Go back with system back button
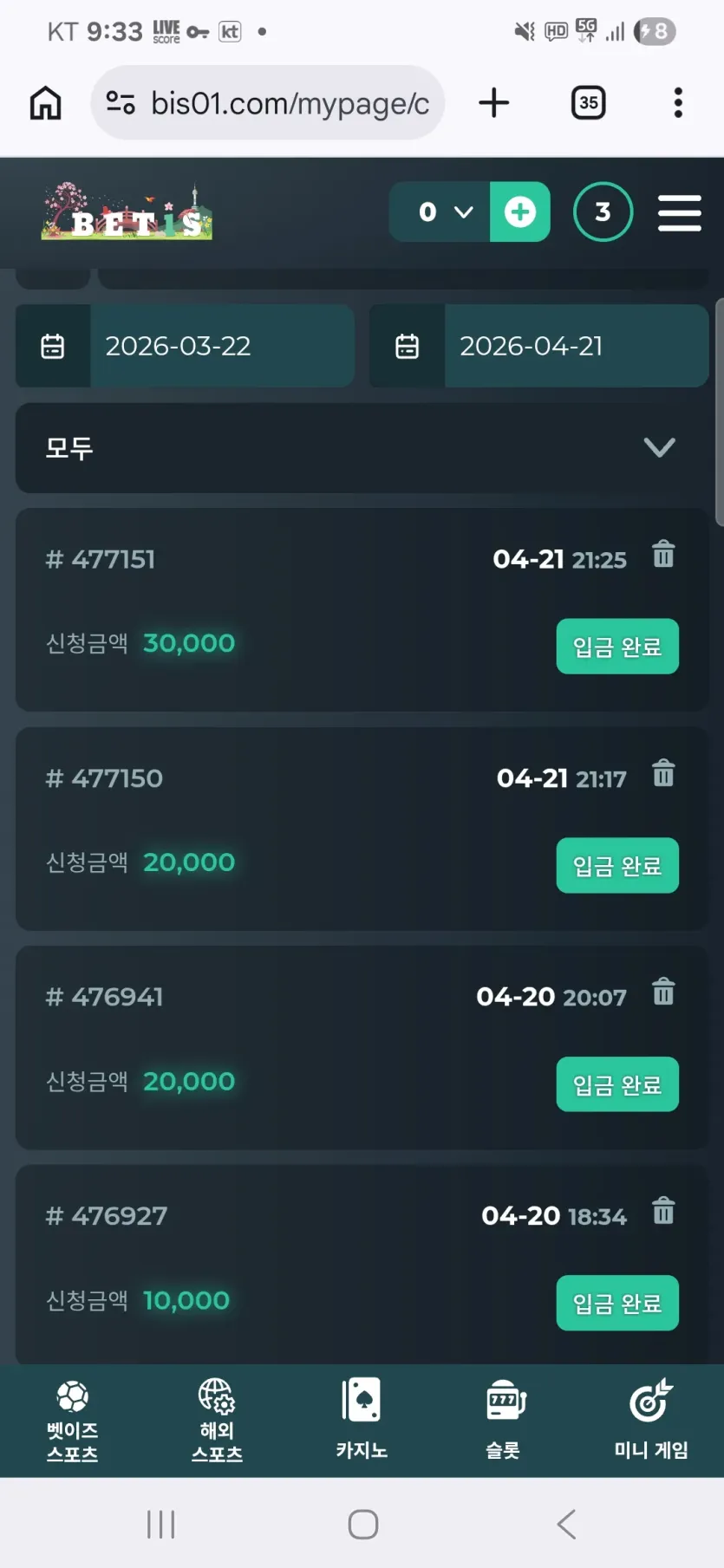Viewport: 724px width, 1568px height. point(566,1524)
